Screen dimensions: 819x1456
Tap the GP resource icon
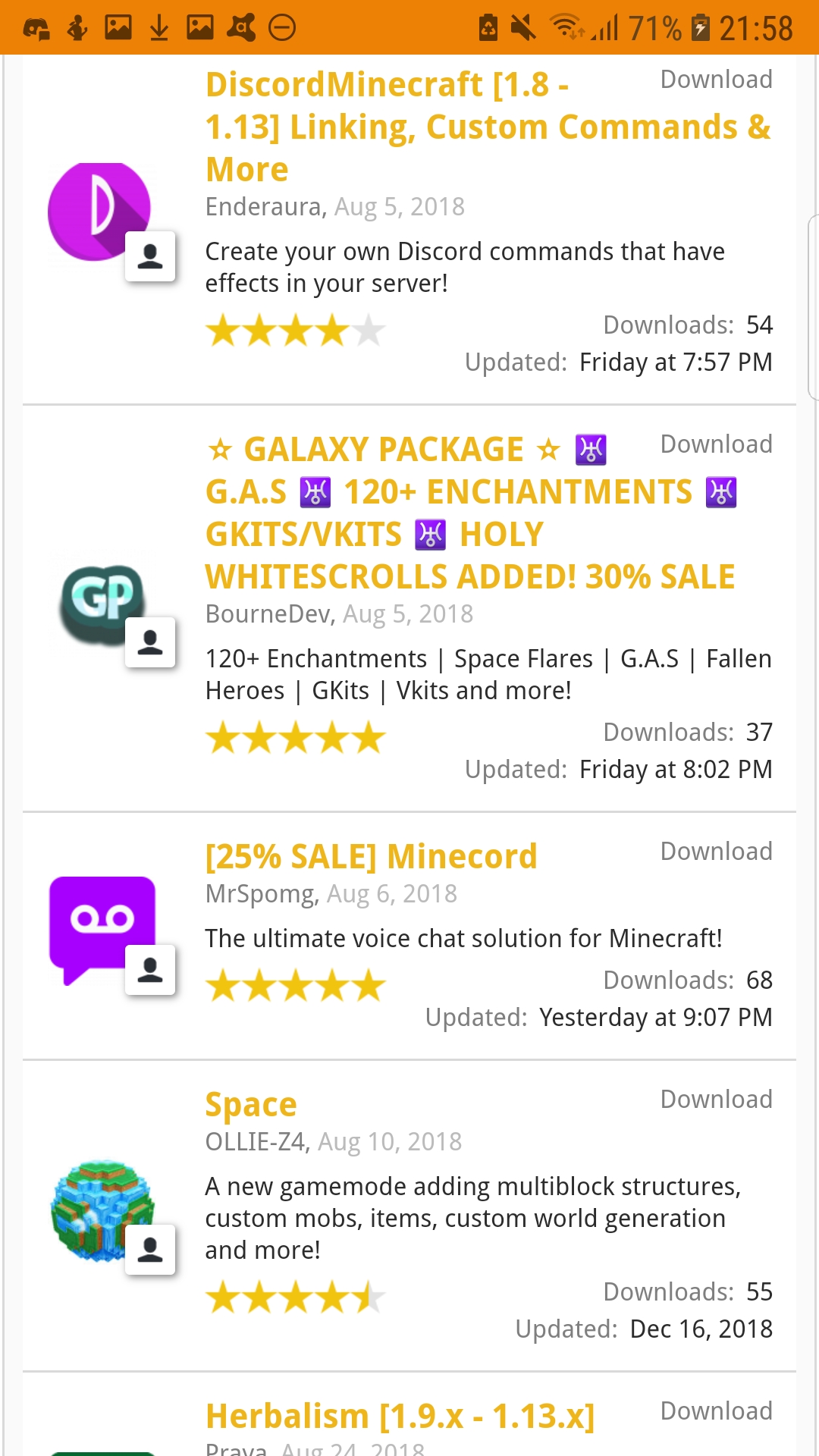pos(102,604)
